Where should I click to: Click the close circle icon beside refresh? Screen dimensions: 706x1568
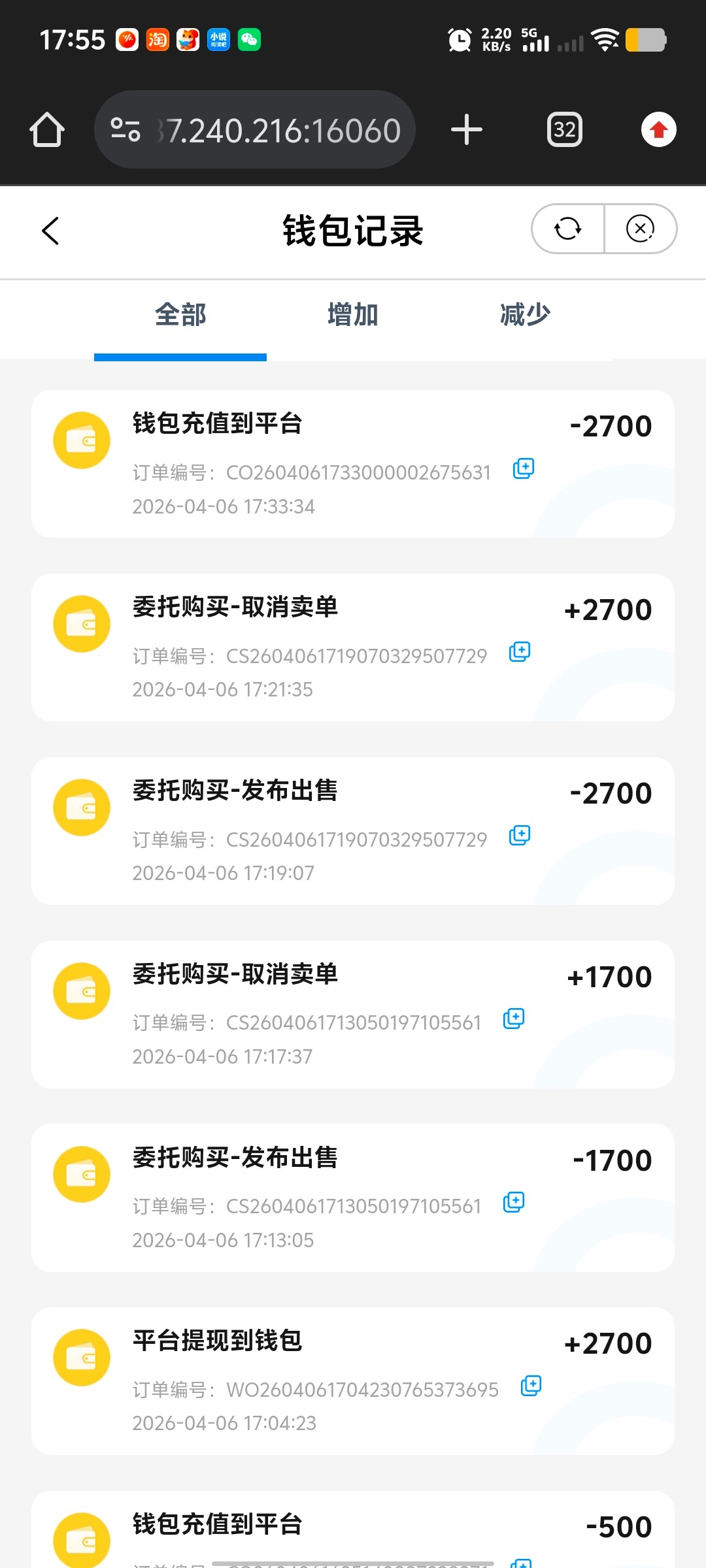[x=639, y=229]
